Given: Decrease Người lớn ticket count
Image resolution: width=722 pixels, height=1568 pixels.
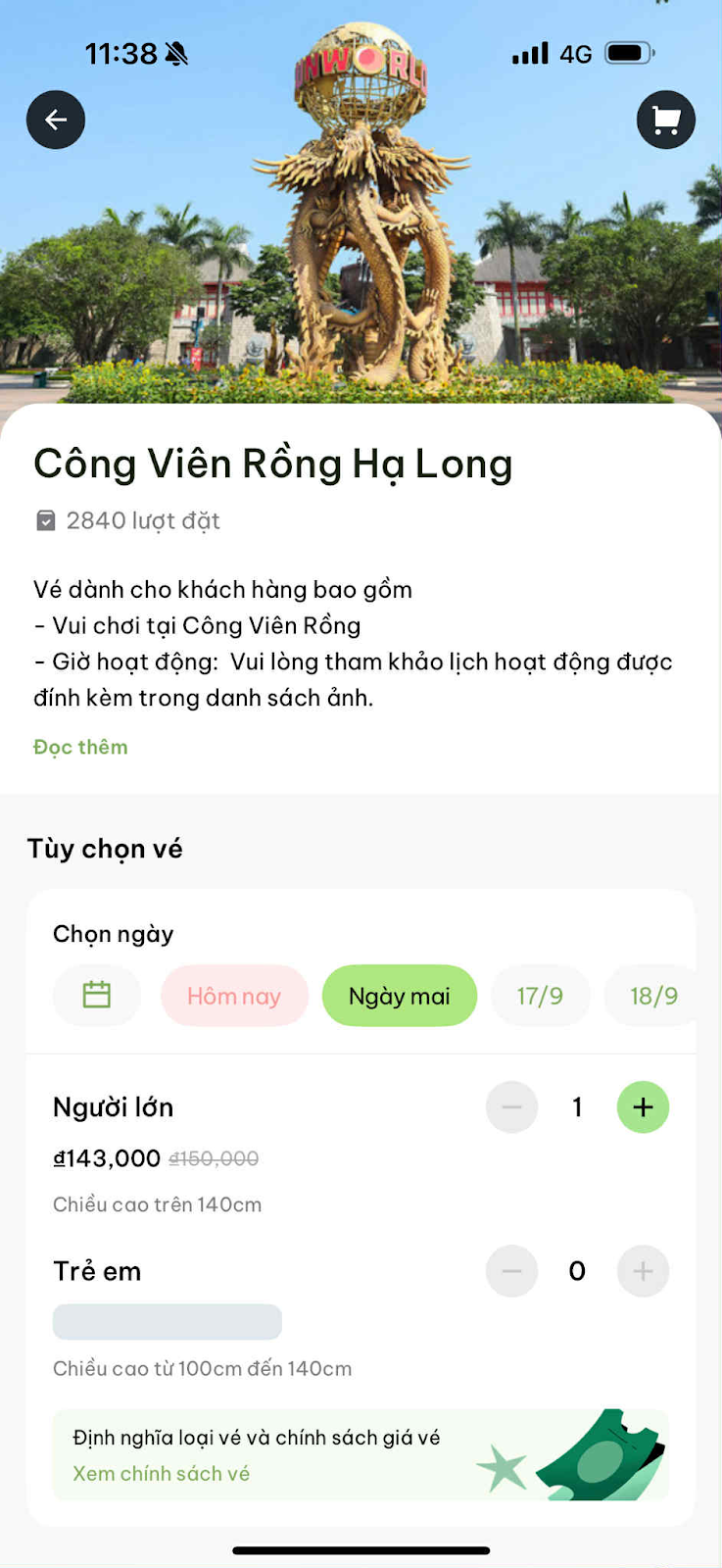Looking at the screenshot, I should click(511, 1107).
